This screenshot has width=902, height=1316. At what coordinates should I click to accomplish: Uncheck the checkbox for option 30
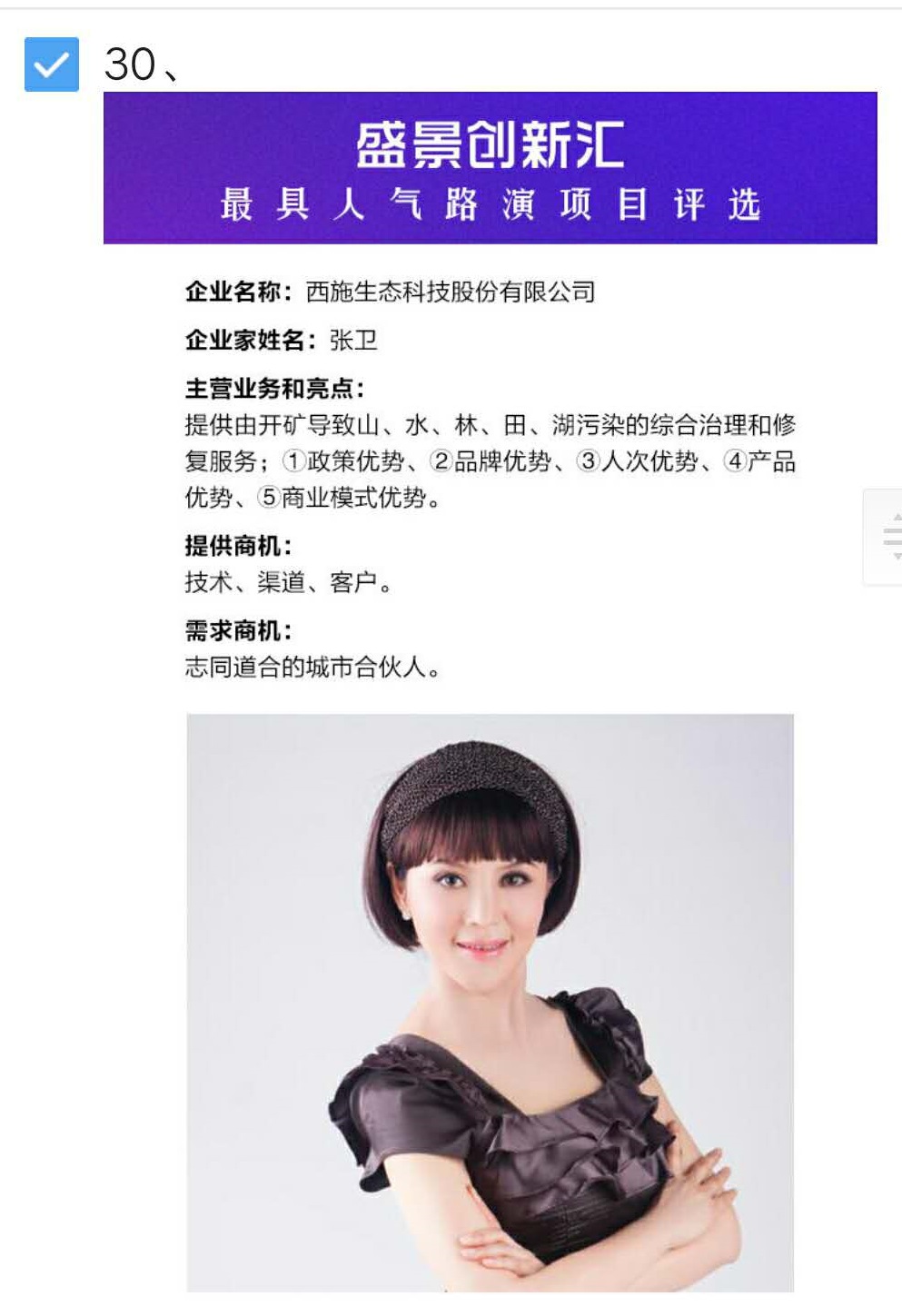click(x=52, y=64)
